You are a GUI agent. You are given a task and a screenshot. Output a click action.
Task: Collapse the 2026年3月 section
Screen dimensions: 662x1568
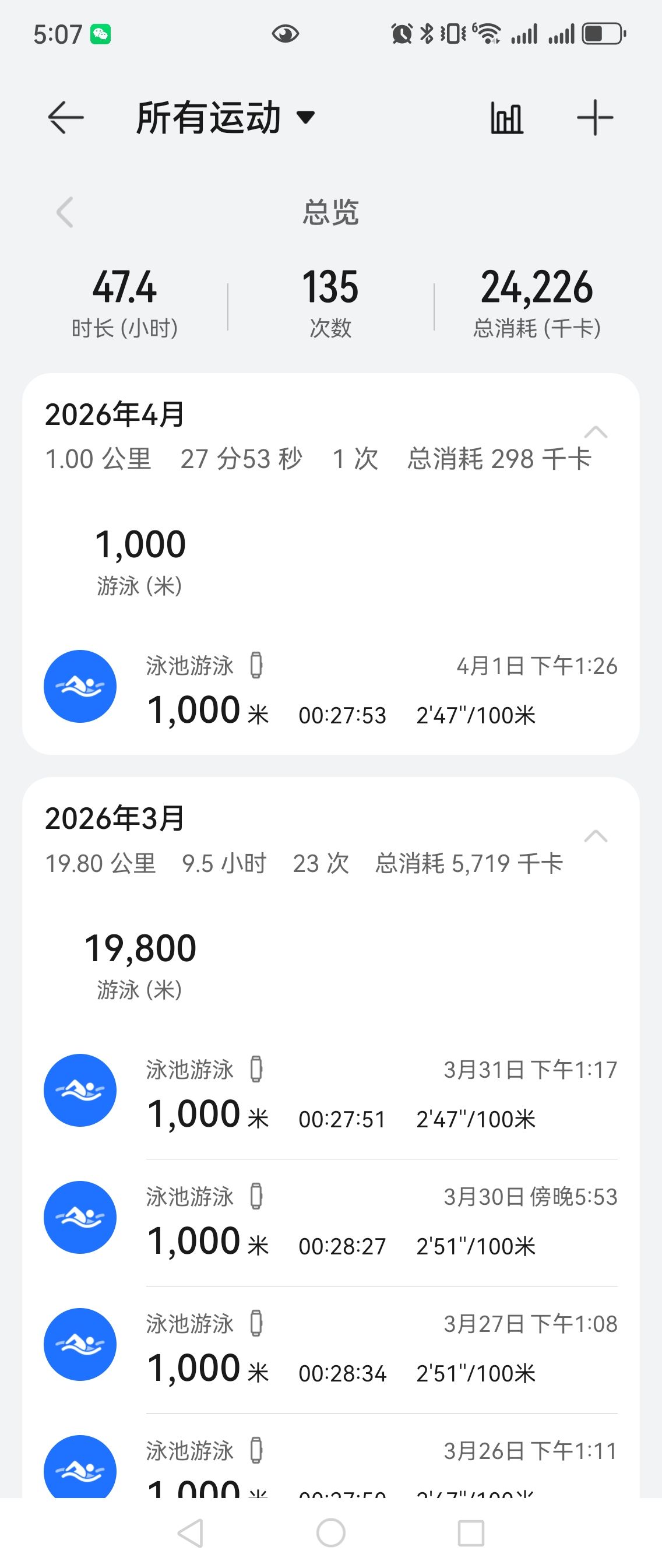[x=595, y=836]
